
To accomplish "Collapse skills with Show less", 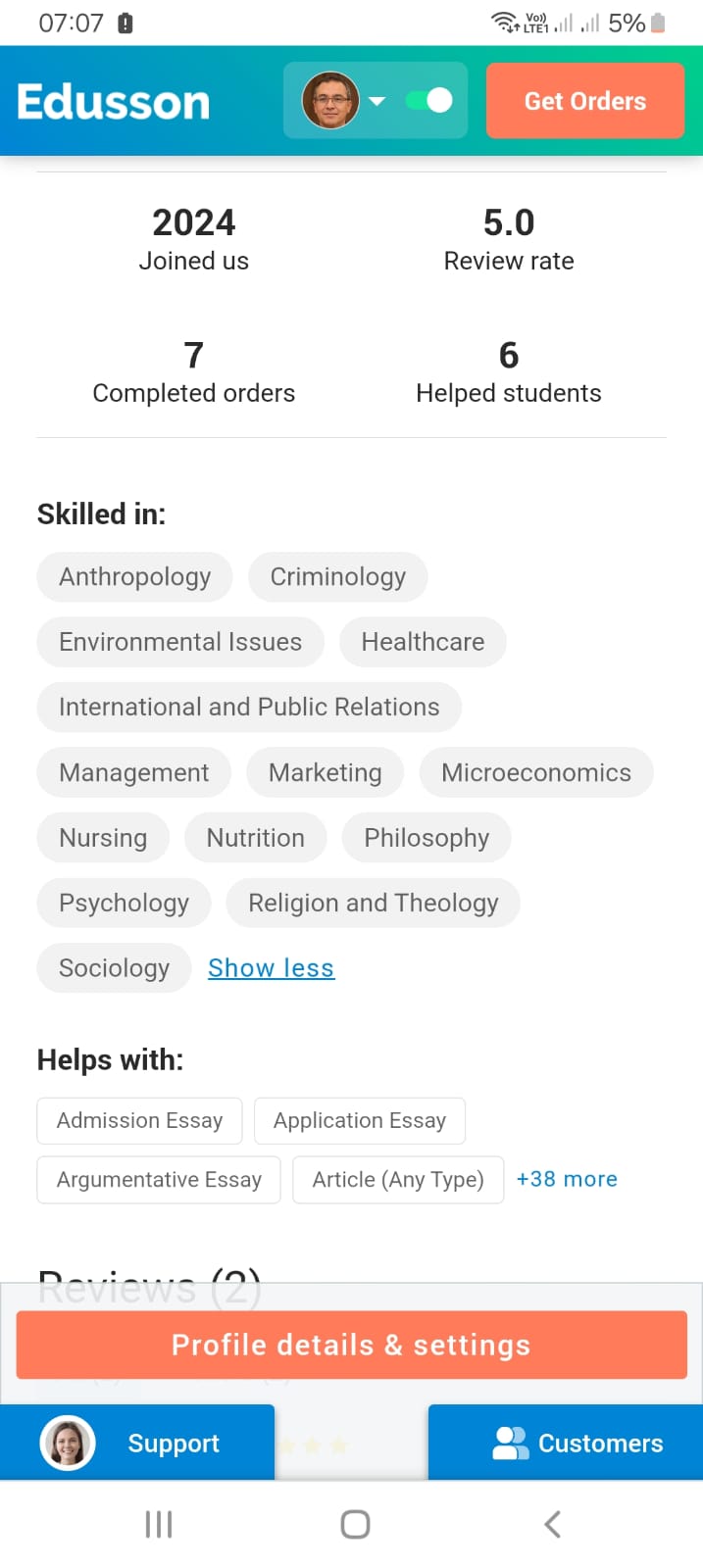I will coord(272,968).
